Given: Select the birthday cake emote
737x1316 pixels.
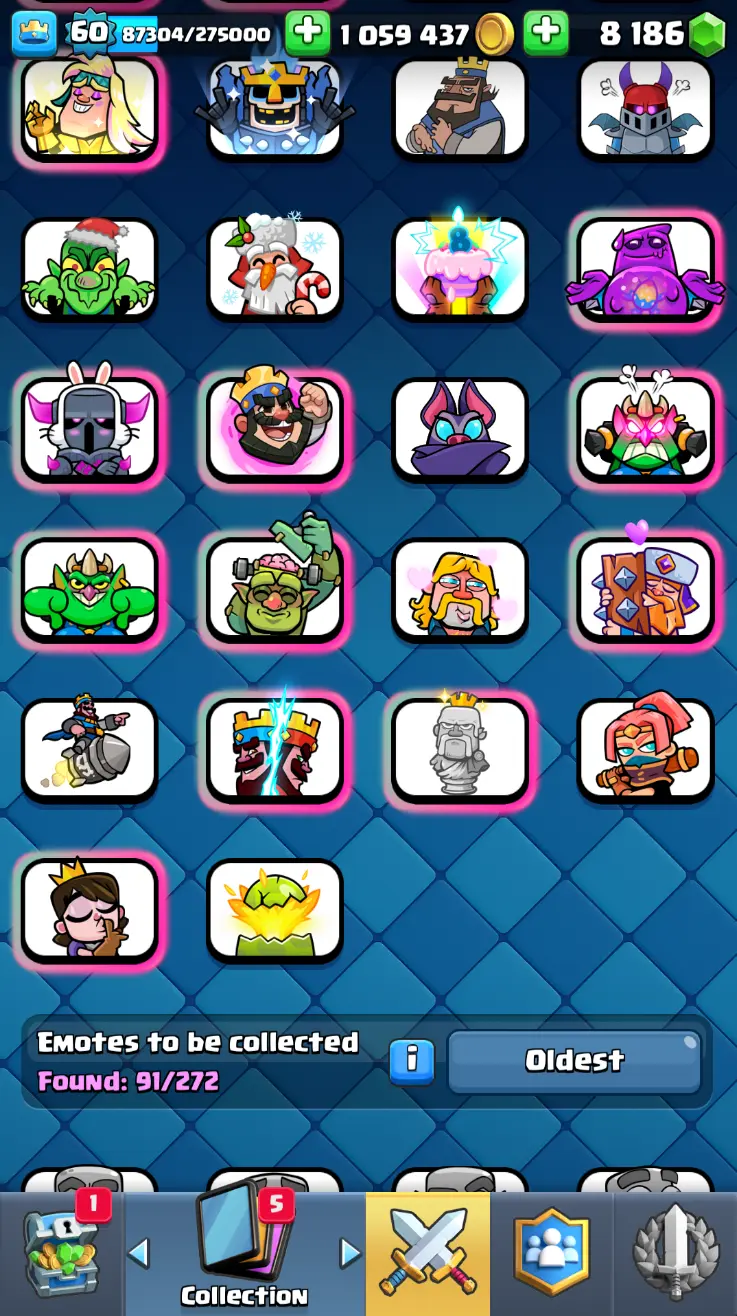Looking at the screenshot, I should (x=459, y=268).
